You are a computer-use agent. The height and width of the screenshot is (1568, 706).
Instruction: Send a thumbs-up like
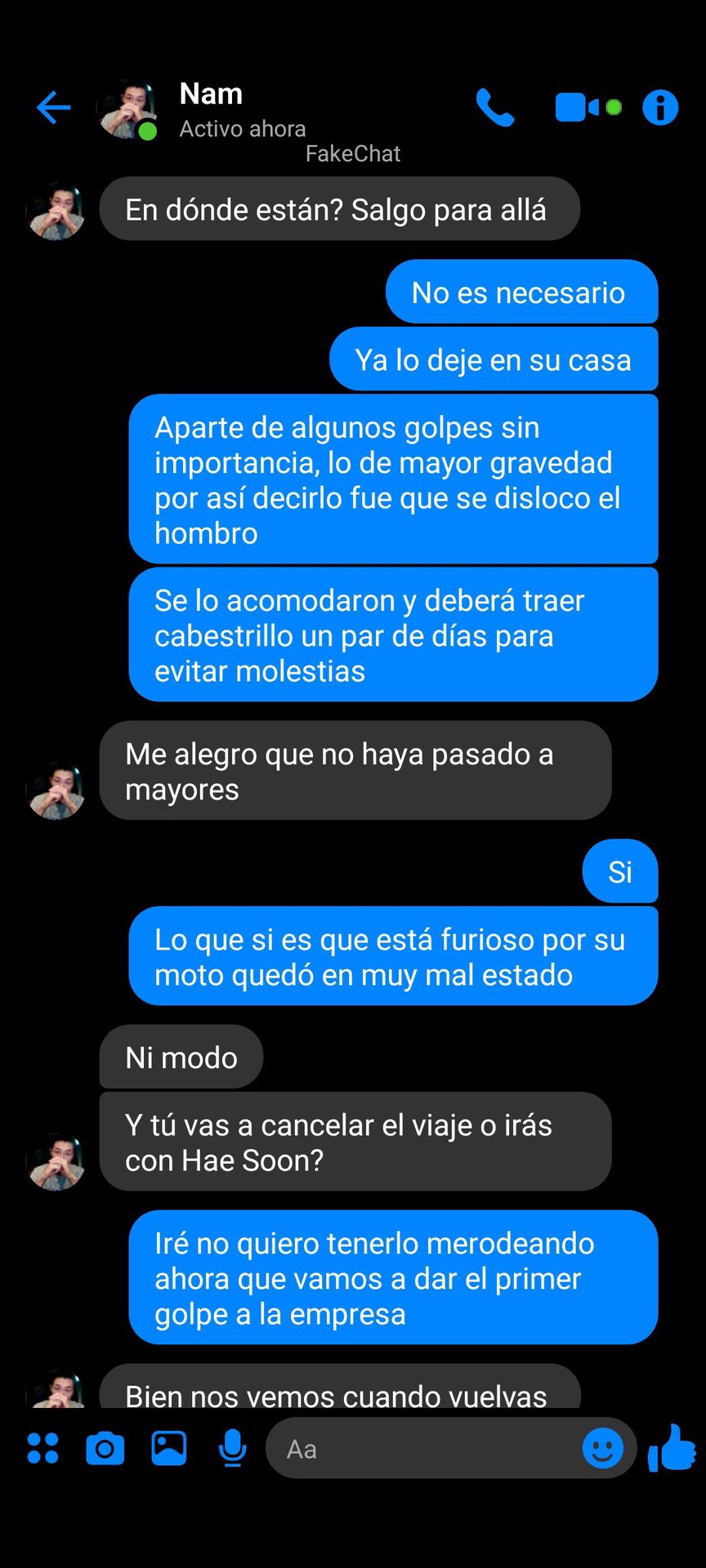(672, 1447)
